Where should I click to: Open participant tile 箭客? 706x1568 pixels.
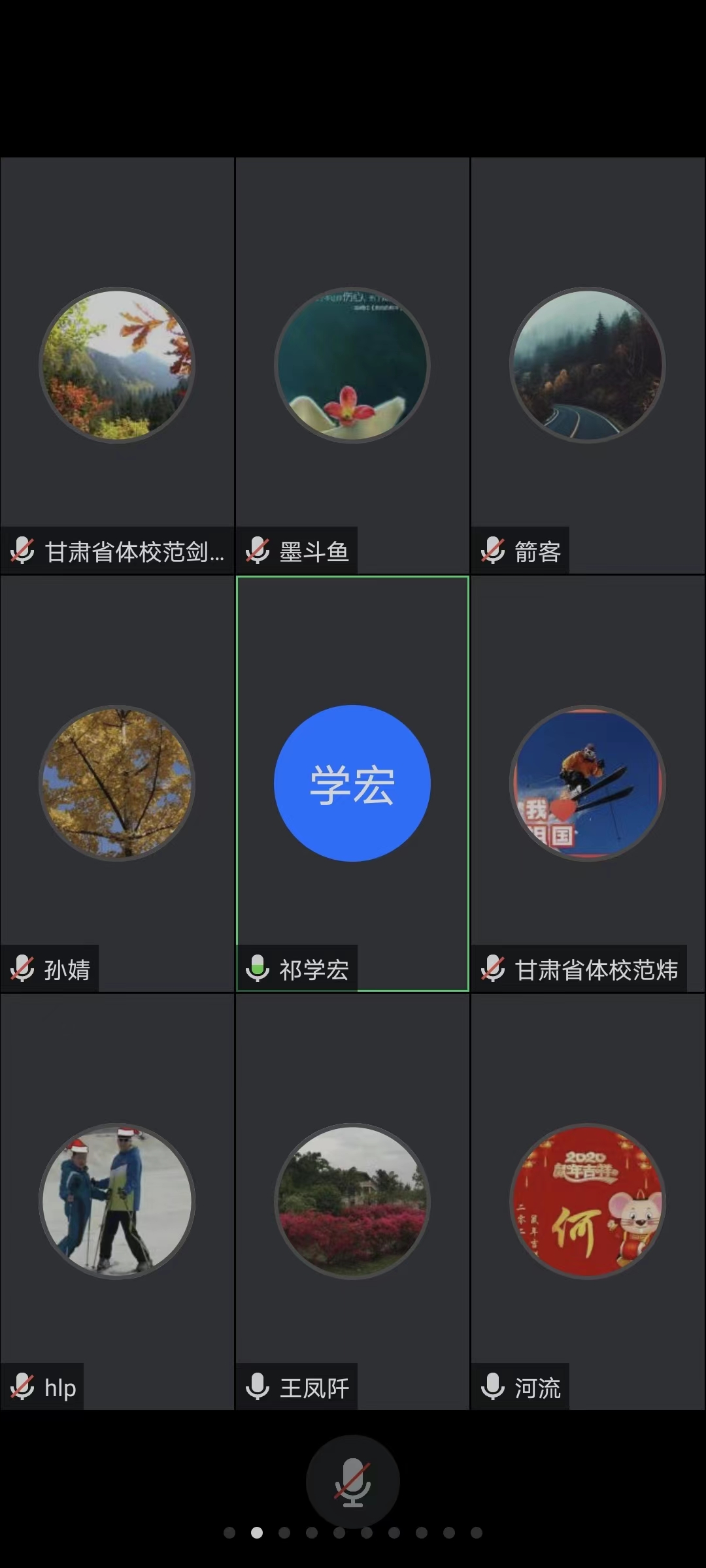[x=588, y=366]
